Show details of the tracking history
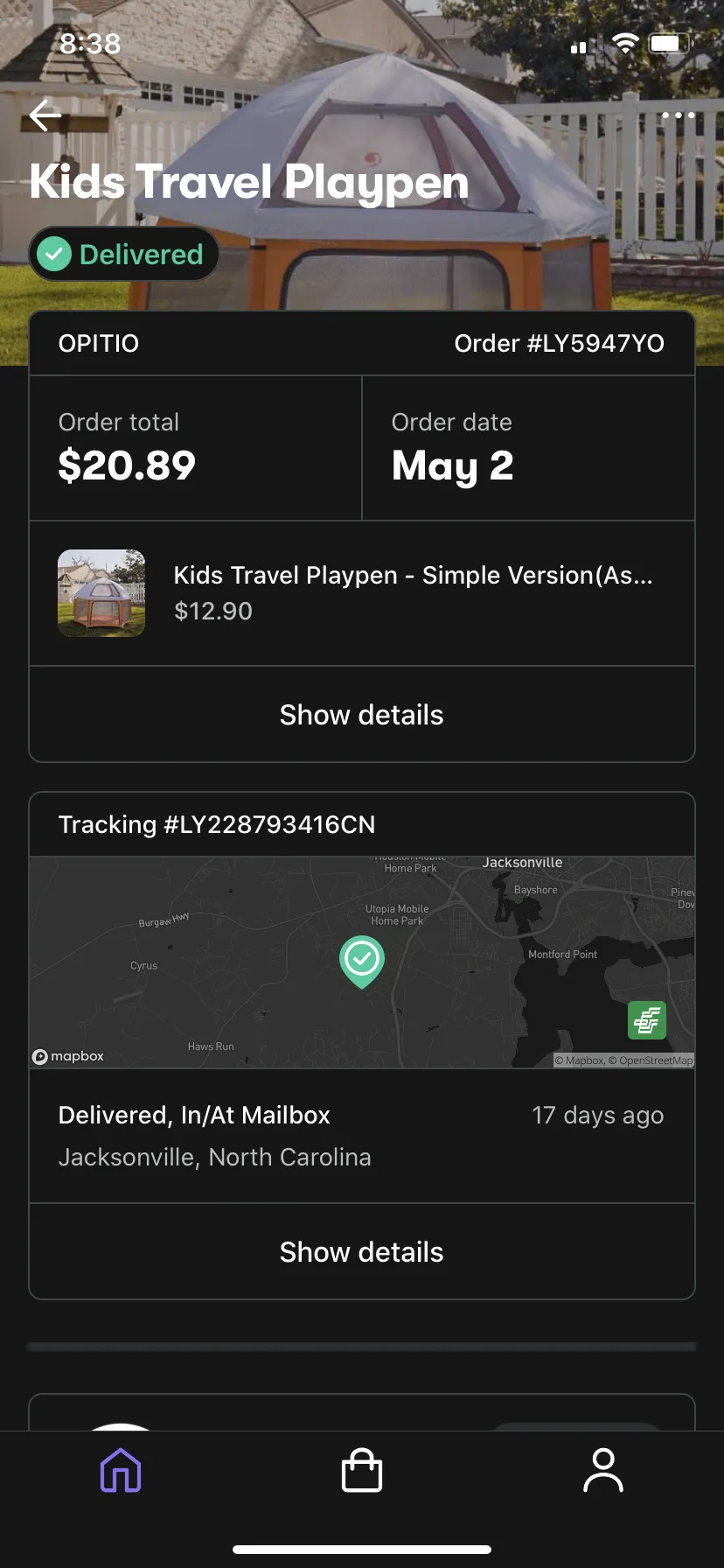The height and width of the screenshot is (1568, 724). (x=362, y=1252)
